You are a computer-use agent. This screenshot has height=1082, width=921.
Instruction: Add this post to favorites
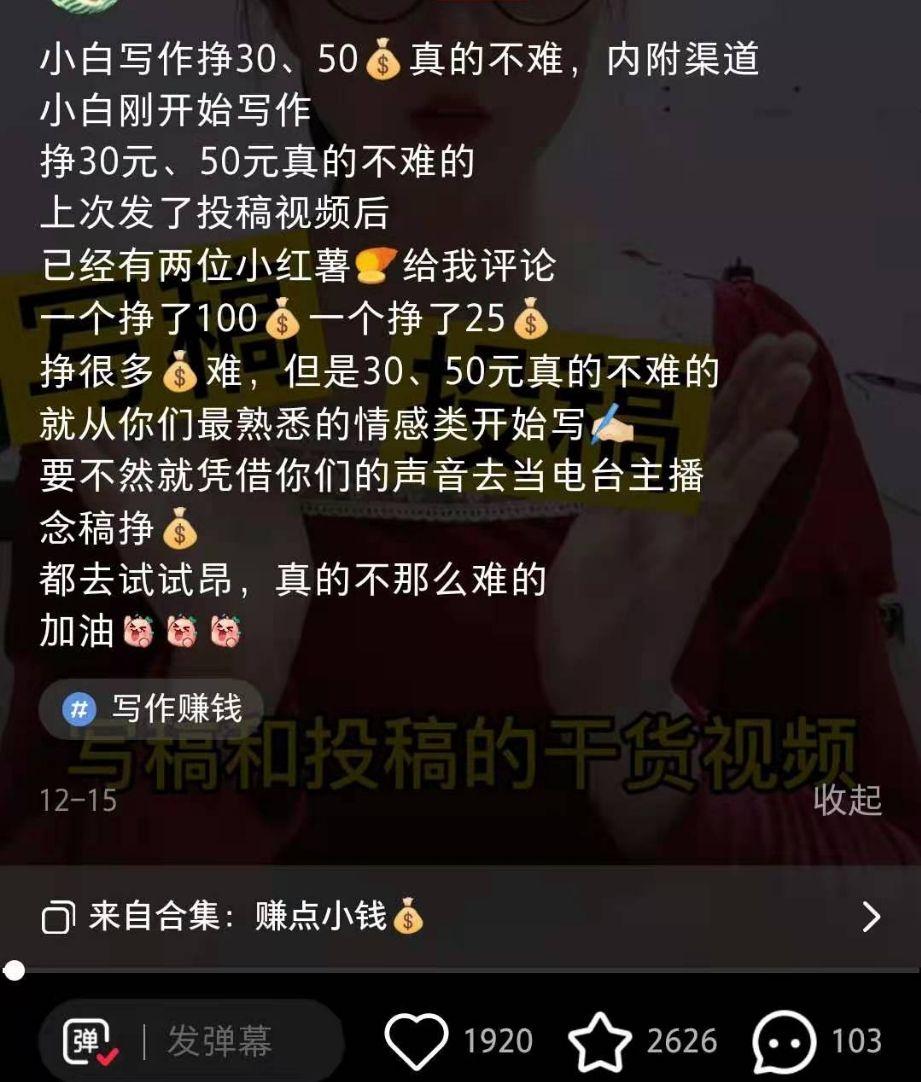(x=600, y=1041)
